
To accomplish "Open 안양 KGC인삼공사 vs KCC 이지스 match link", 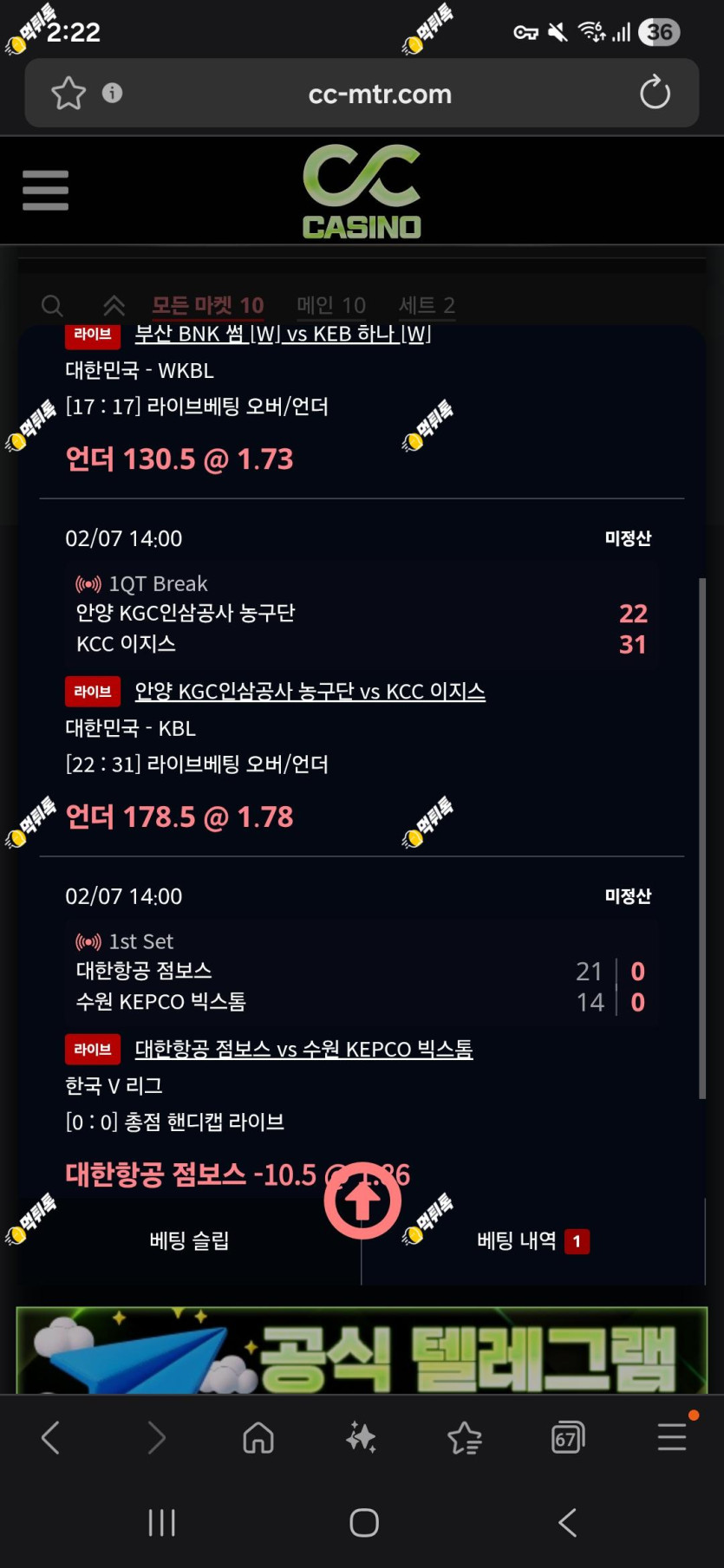I will point(310,692).
